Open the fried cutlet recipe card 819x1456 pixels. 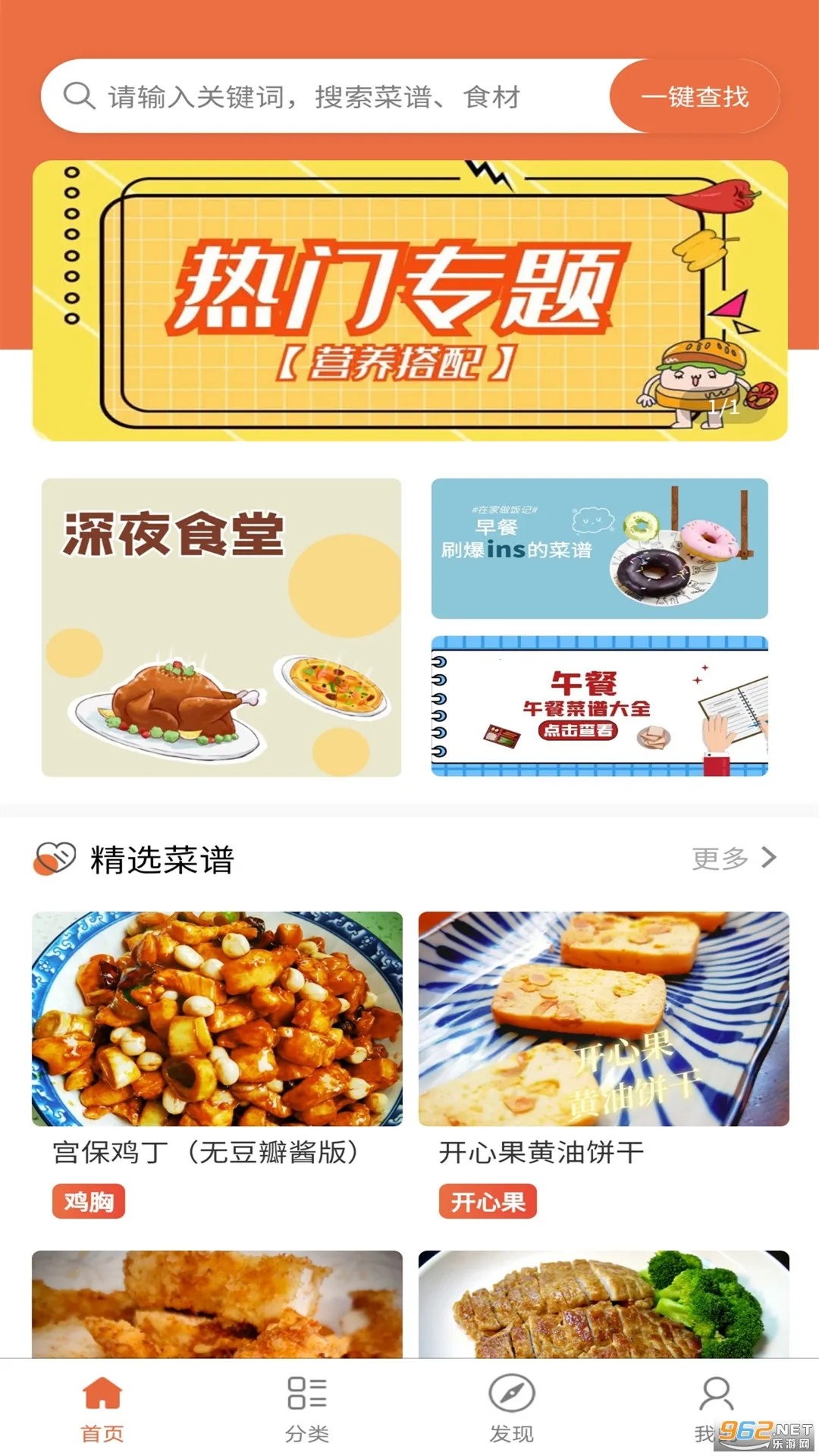pos(217,1304)
